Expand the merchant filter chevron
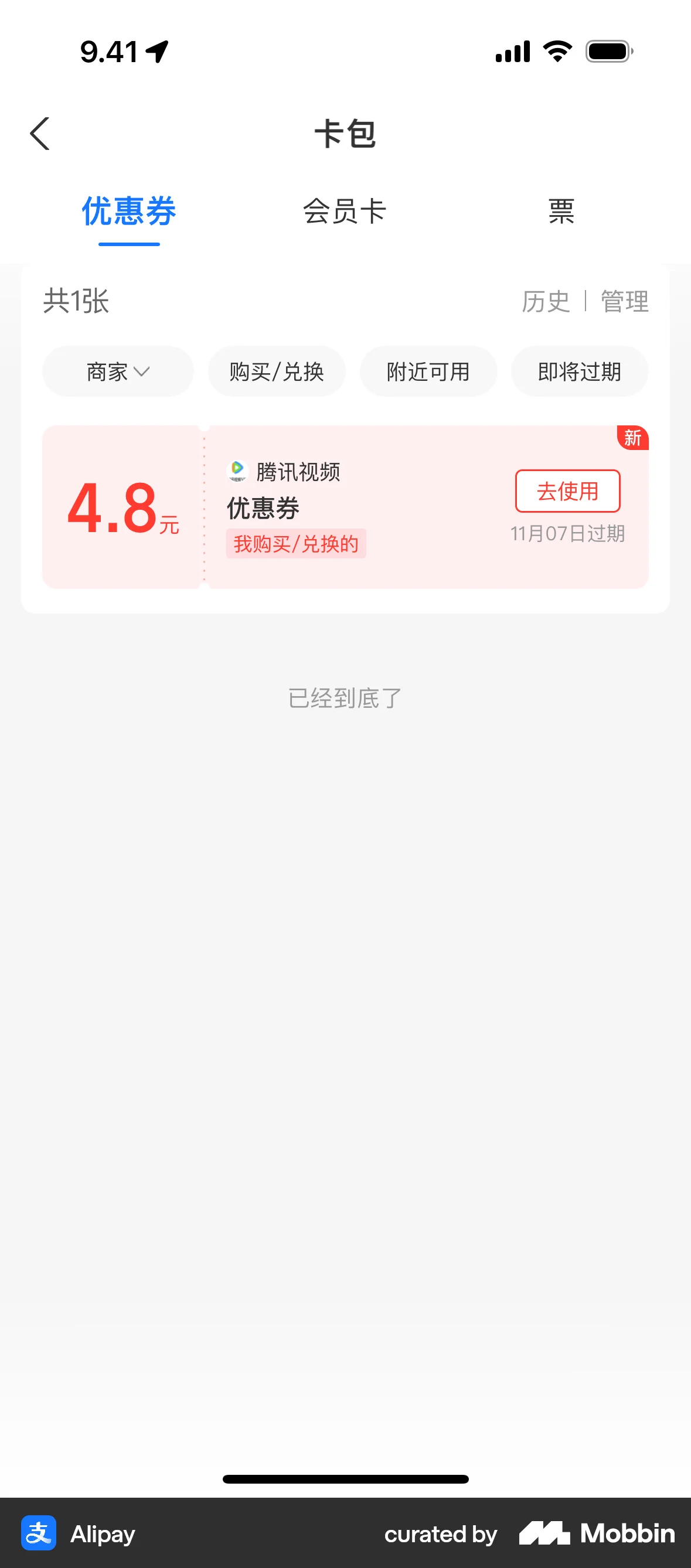Screen dimensions: 691x1568 coord(144,373)
